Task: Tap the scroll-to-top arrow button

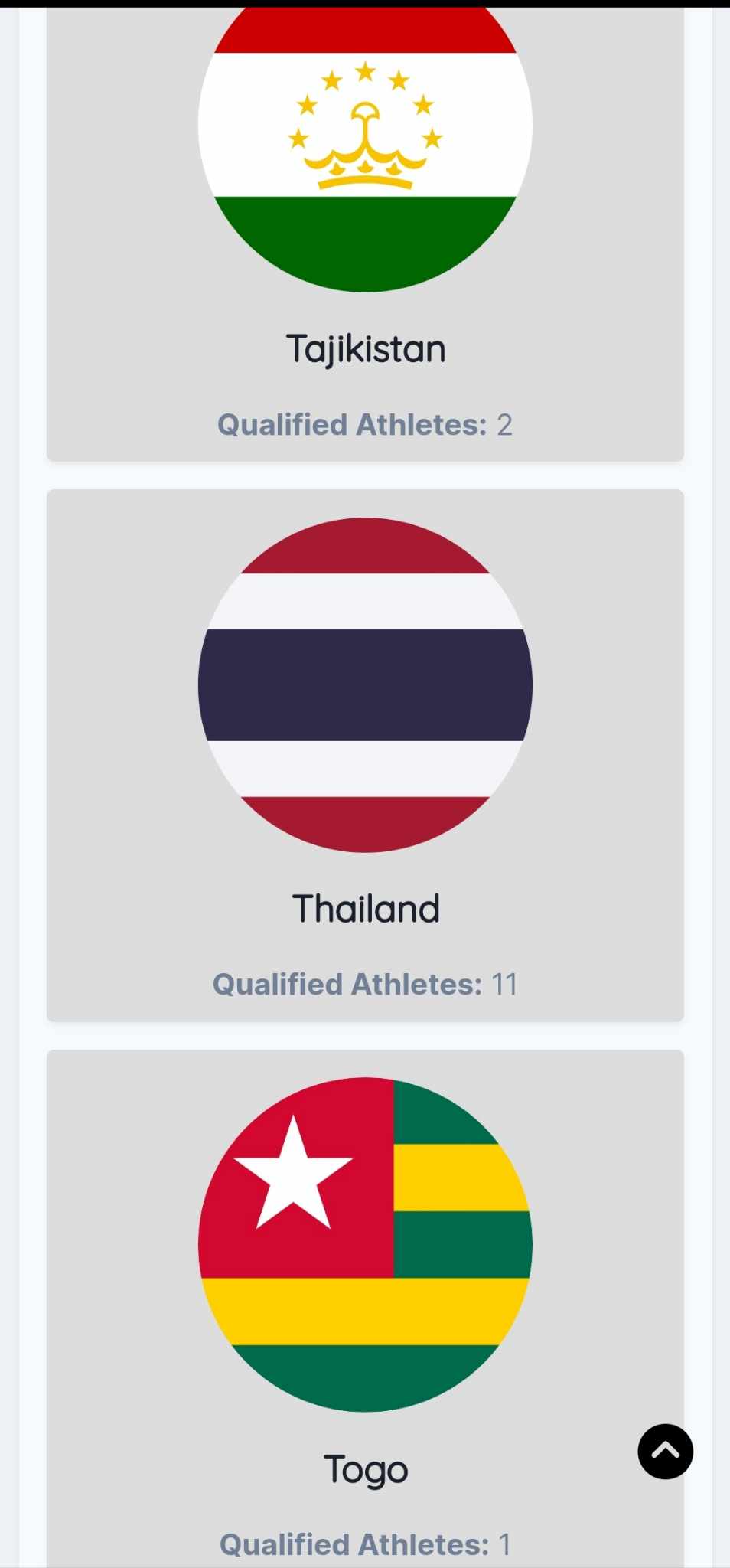Action: 665,1451
